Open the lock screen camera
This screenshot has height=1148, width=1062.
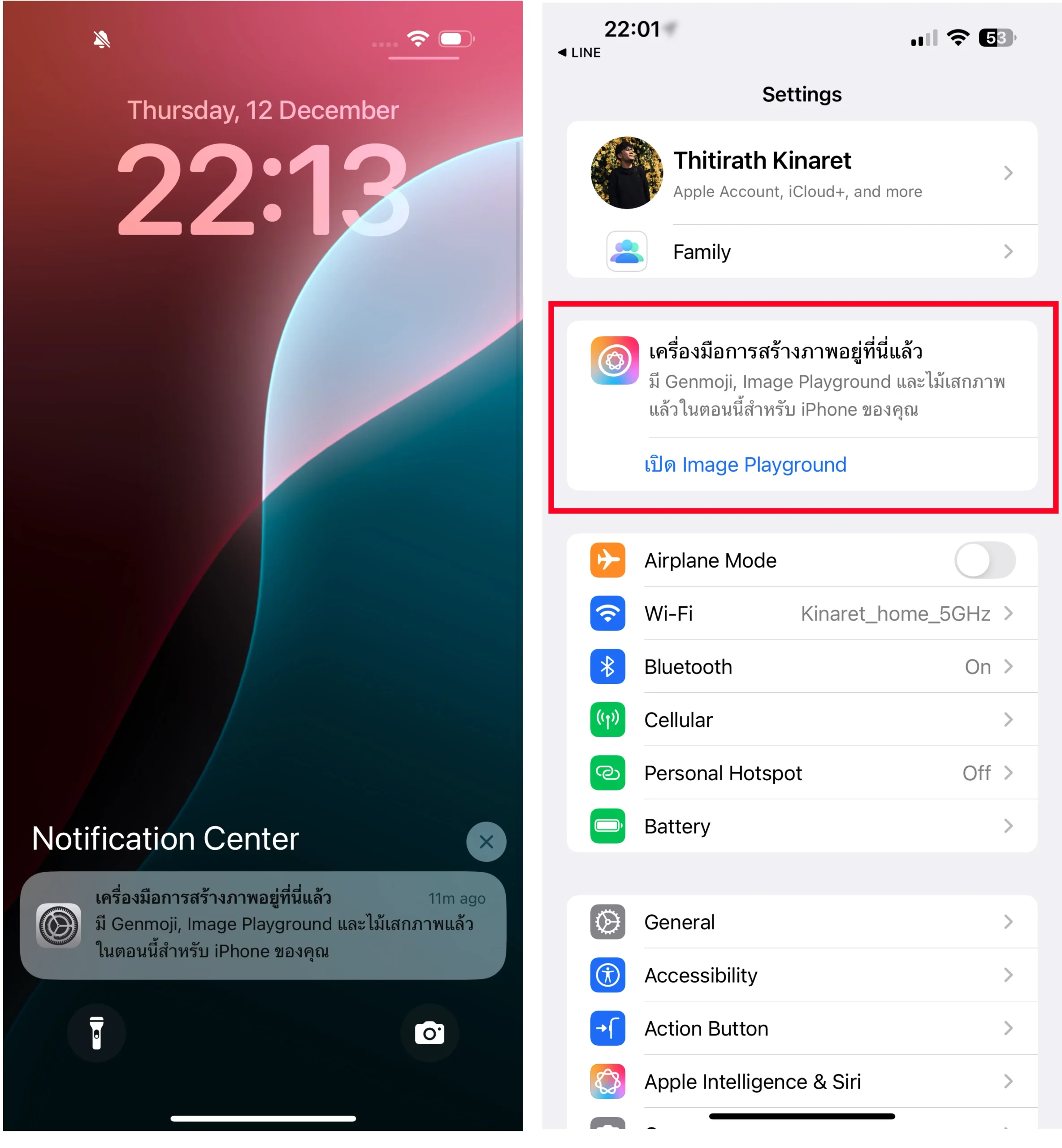(429, 1032)
